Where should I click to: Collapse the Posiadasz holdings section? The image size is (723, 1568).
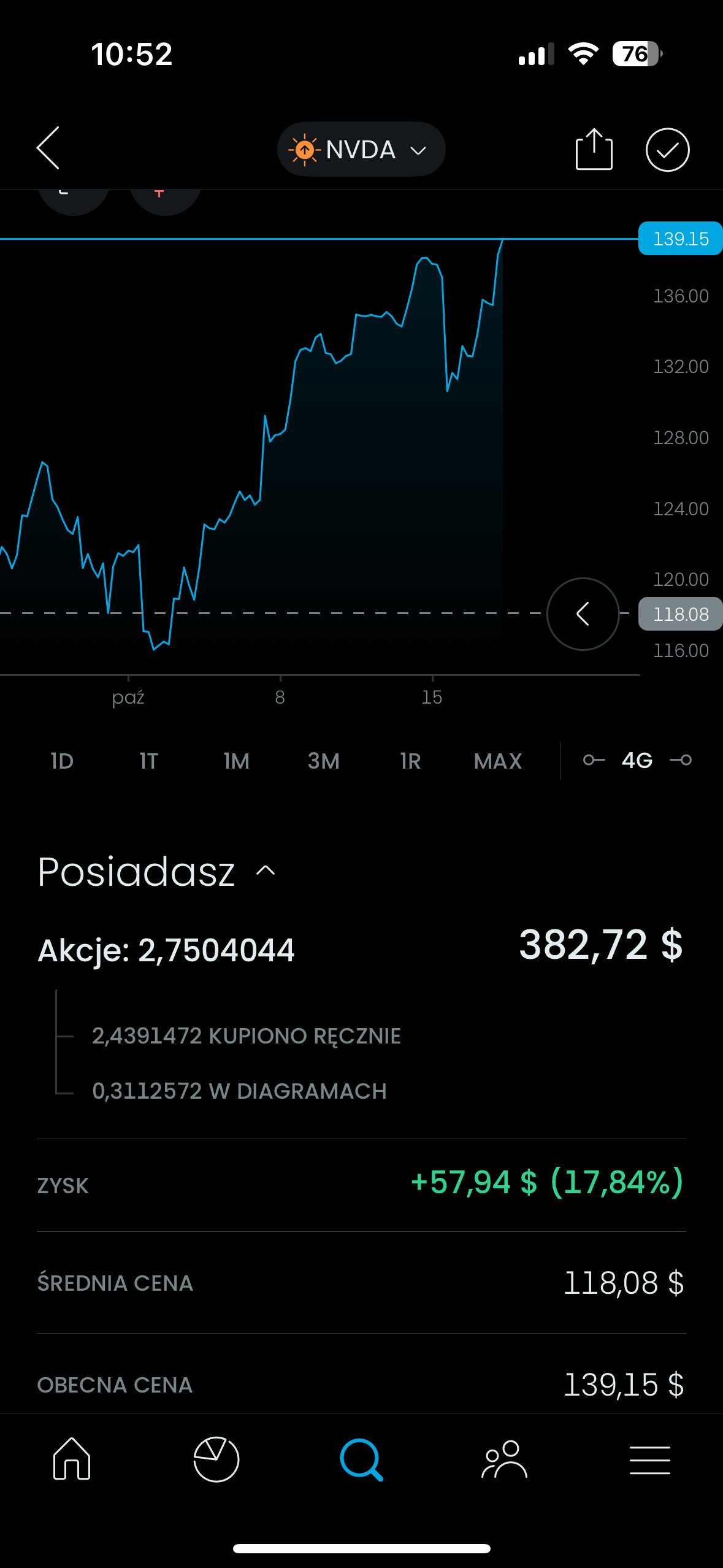coord(266,870)
